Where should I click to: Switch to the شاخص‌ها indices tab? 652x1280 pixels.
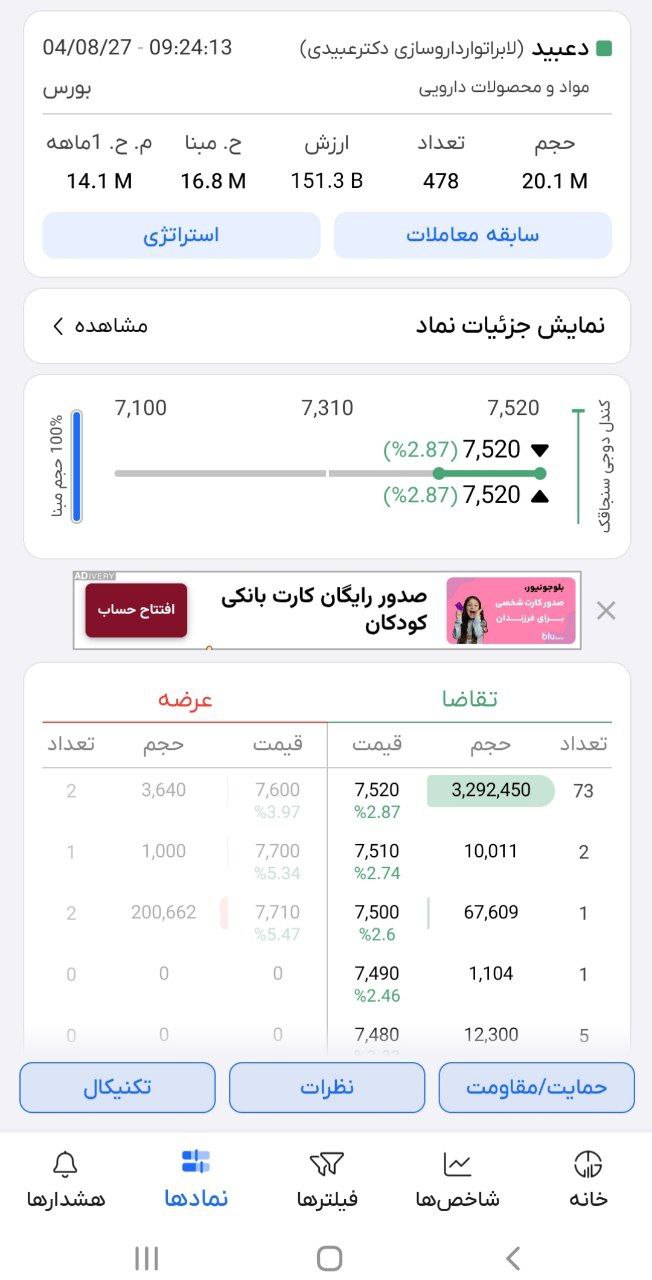(x=458, y=1179)
